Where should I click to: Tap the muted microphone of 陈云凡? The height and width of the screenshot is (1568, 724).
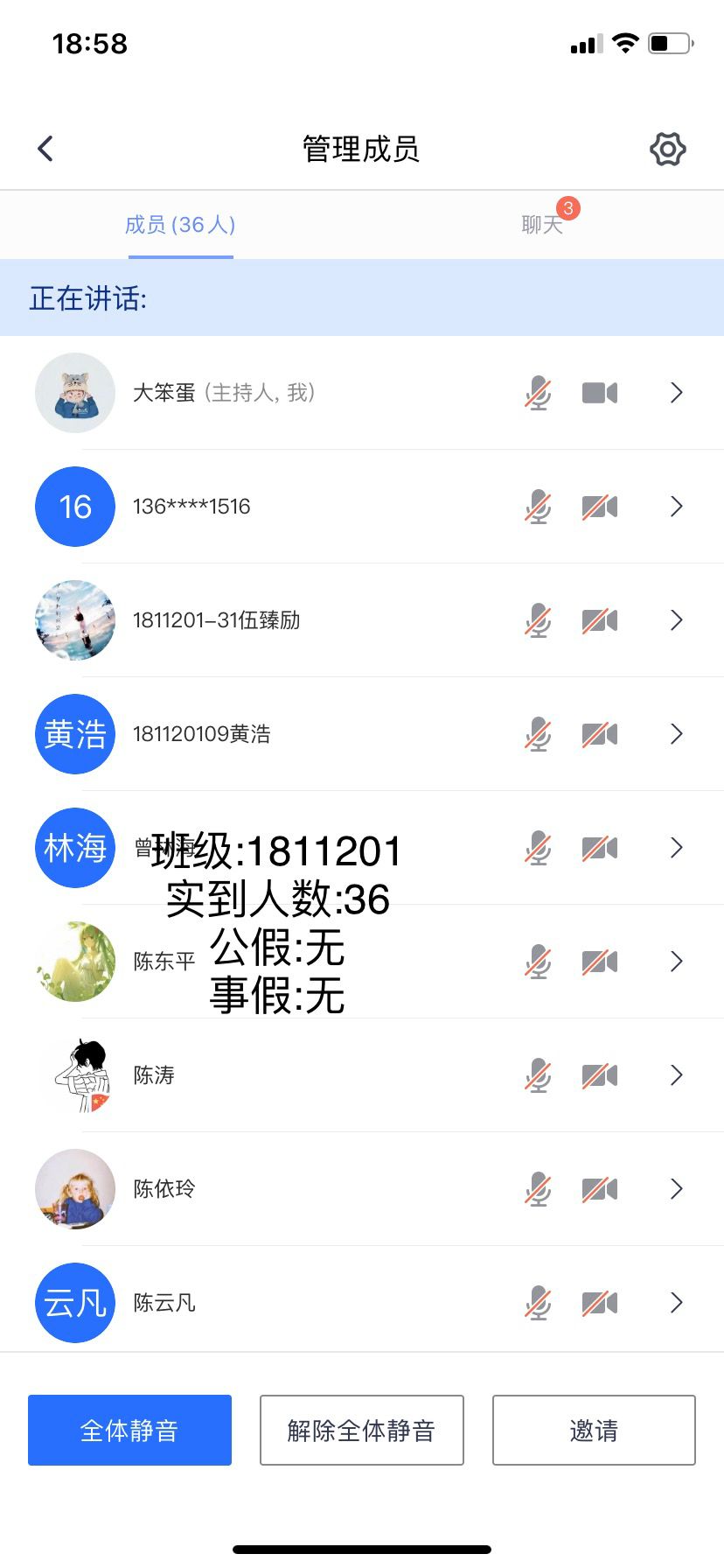[x=538, y=1303]
